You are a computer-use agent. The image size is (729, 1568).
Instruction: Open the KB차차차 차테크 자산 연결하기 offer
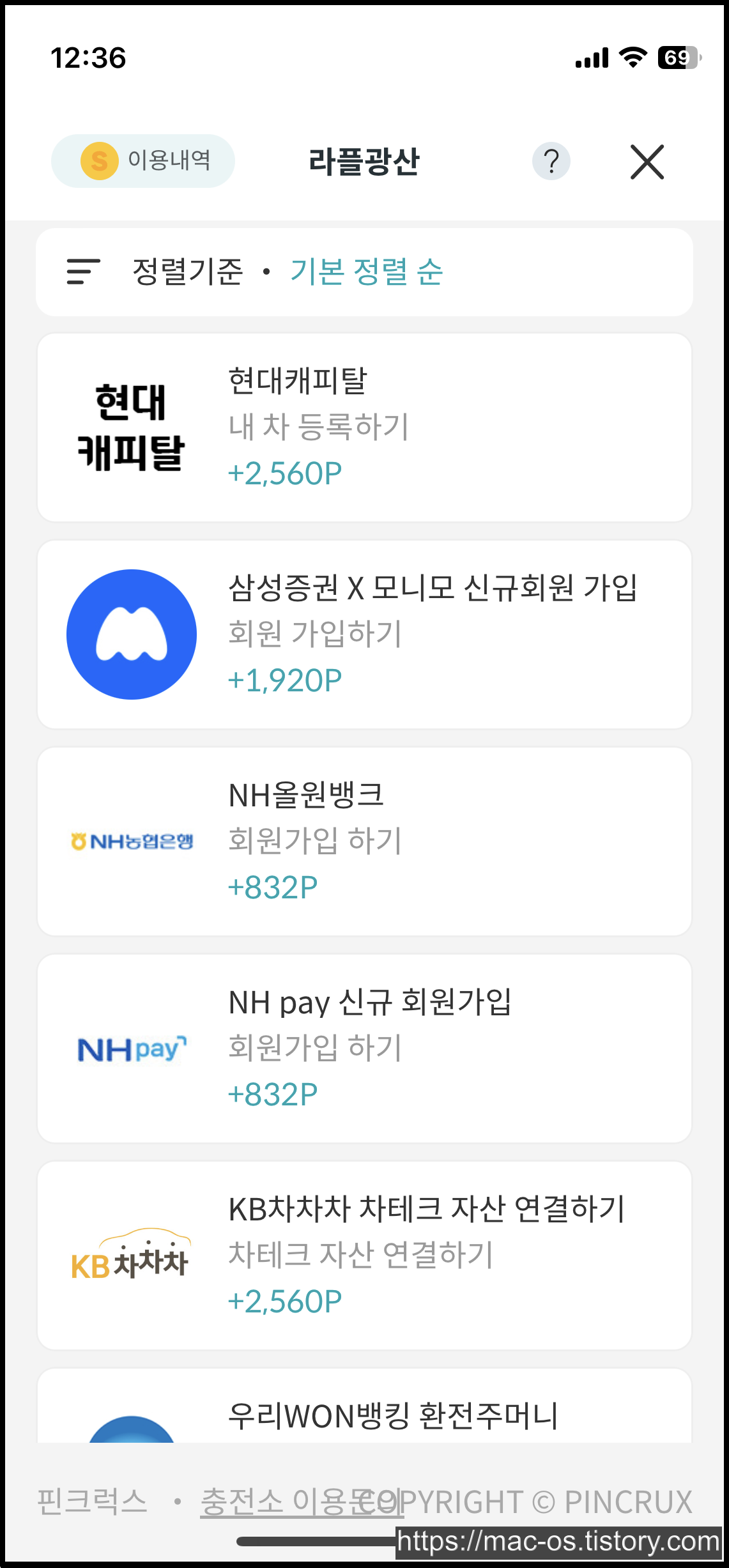[x=364, y=1256]
